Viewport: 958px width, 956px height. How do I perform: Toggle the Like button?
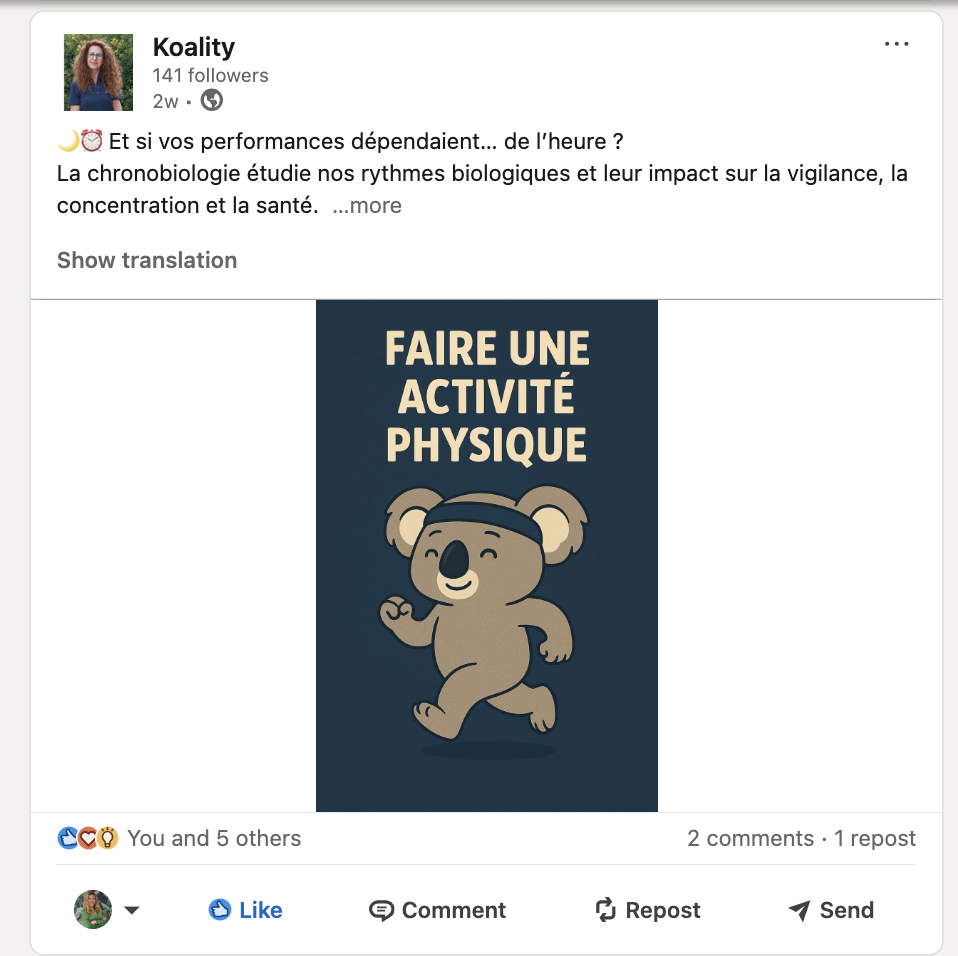(246, 910)
